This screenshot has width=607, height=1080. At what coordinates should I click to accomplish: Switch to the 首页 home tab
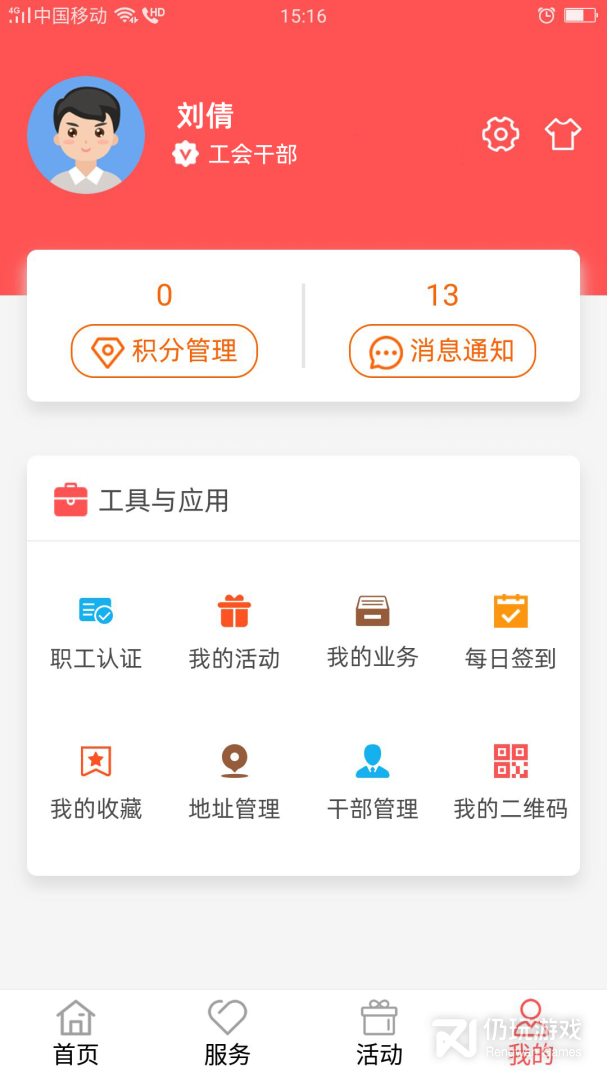(x=76, y=1034)
